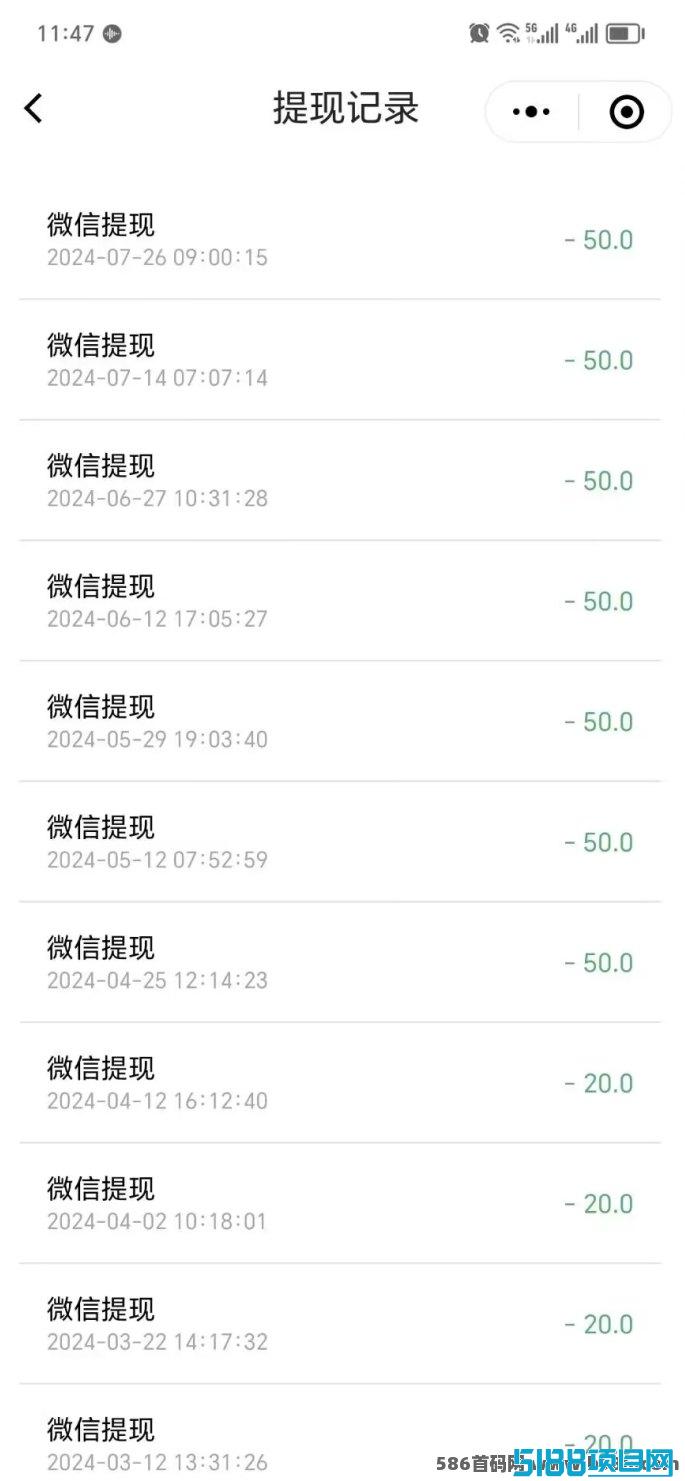Open the record from 2024-06-12 17:05:27
This screenshot has height=1481, width=685.
pos(340,601)
